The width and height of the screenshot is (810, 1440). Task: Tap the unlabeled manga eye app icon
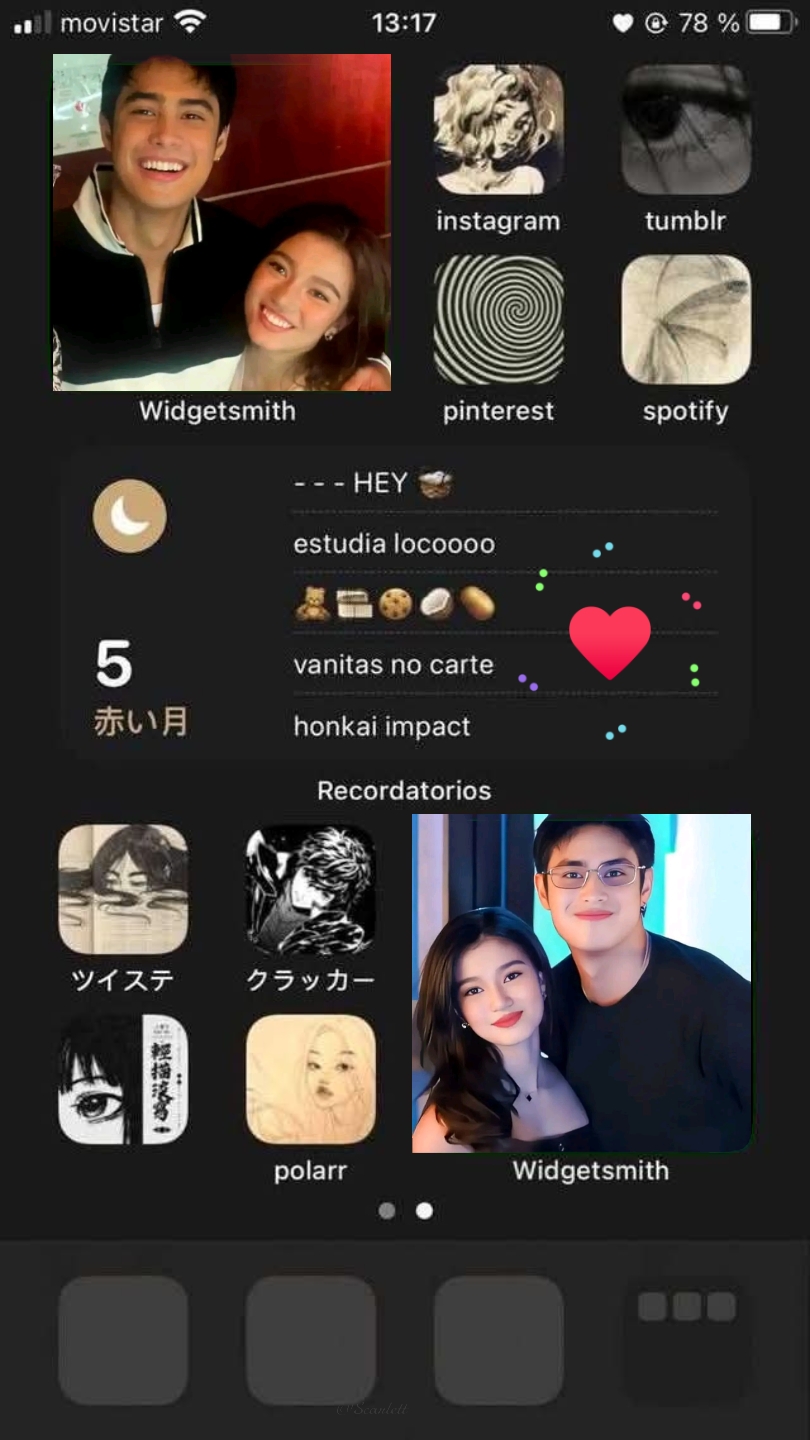(x=123, y=1080)
